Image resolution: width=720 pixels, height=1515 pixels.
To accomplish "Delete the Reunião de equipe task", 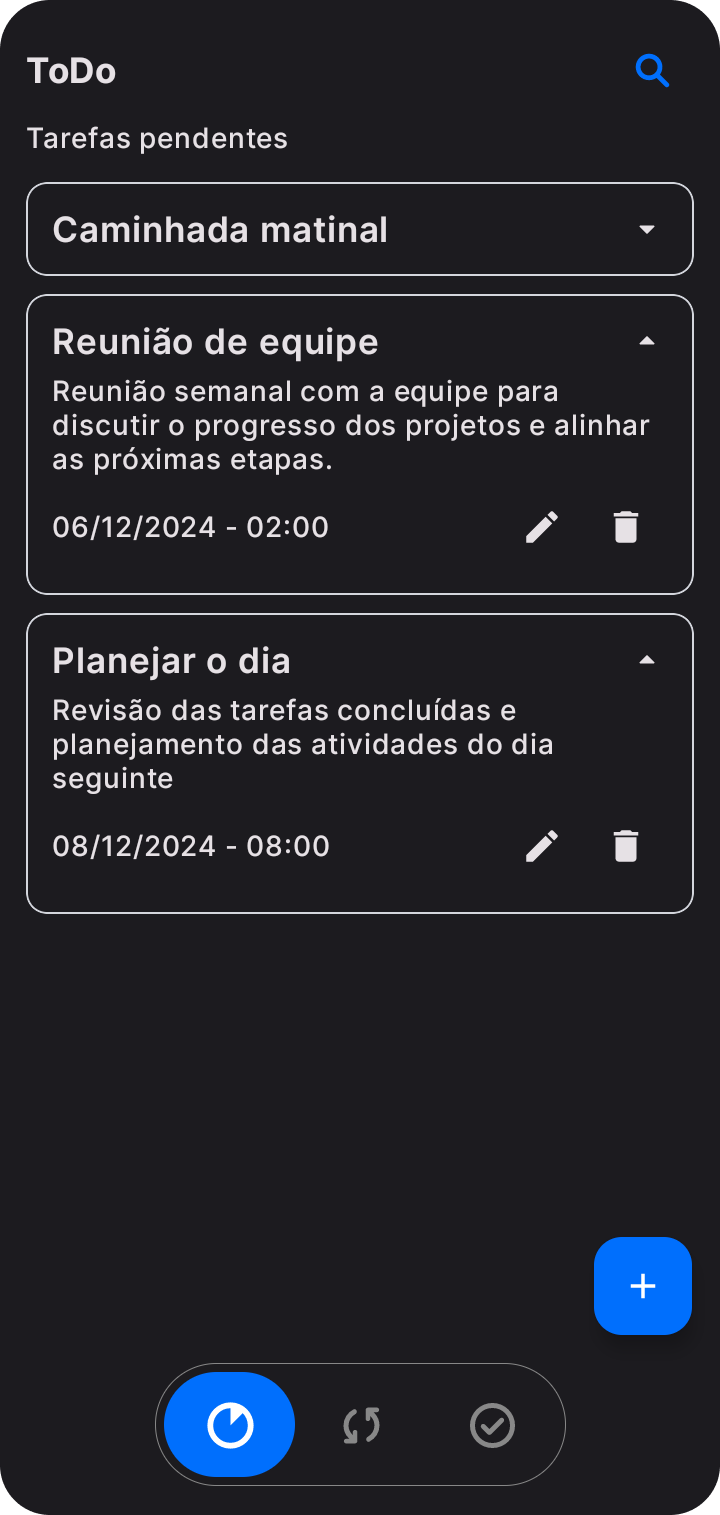I will click(x=626, y=527).
